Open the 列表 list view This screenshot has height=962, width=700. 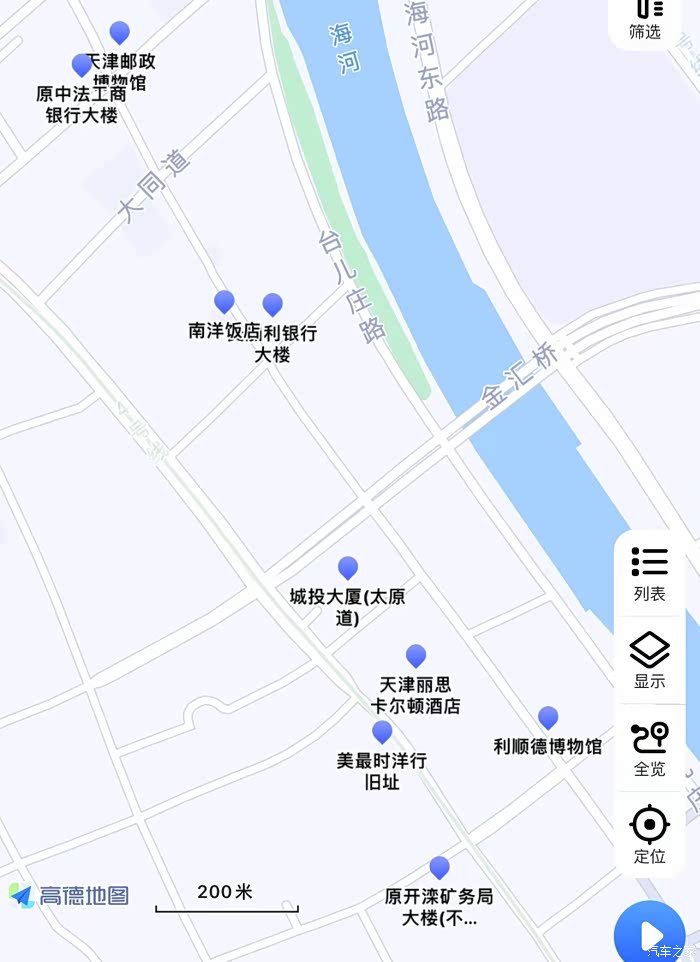point(649,573)
